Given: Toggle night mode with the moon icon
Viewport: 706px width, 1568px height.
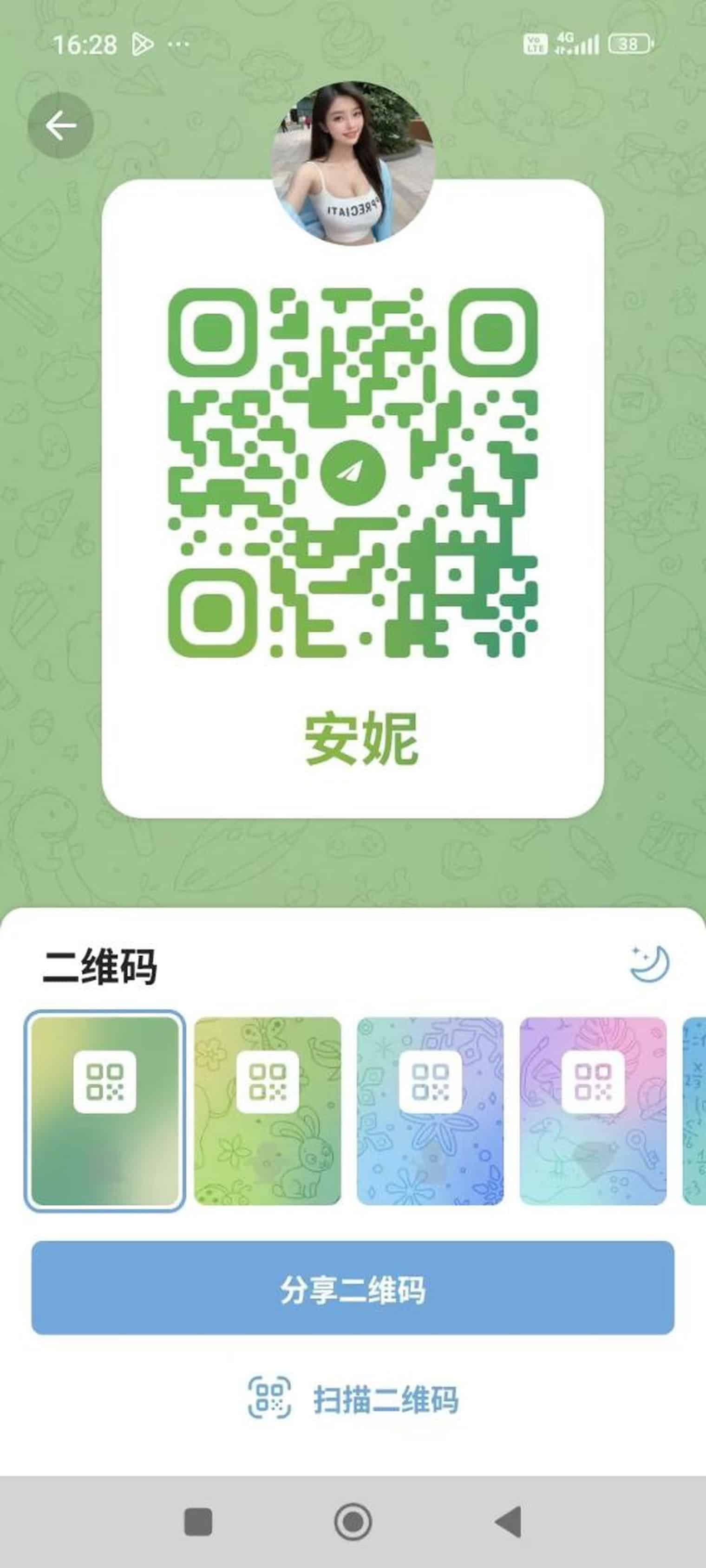Looking at the screenshot, I should click(649, 964).
